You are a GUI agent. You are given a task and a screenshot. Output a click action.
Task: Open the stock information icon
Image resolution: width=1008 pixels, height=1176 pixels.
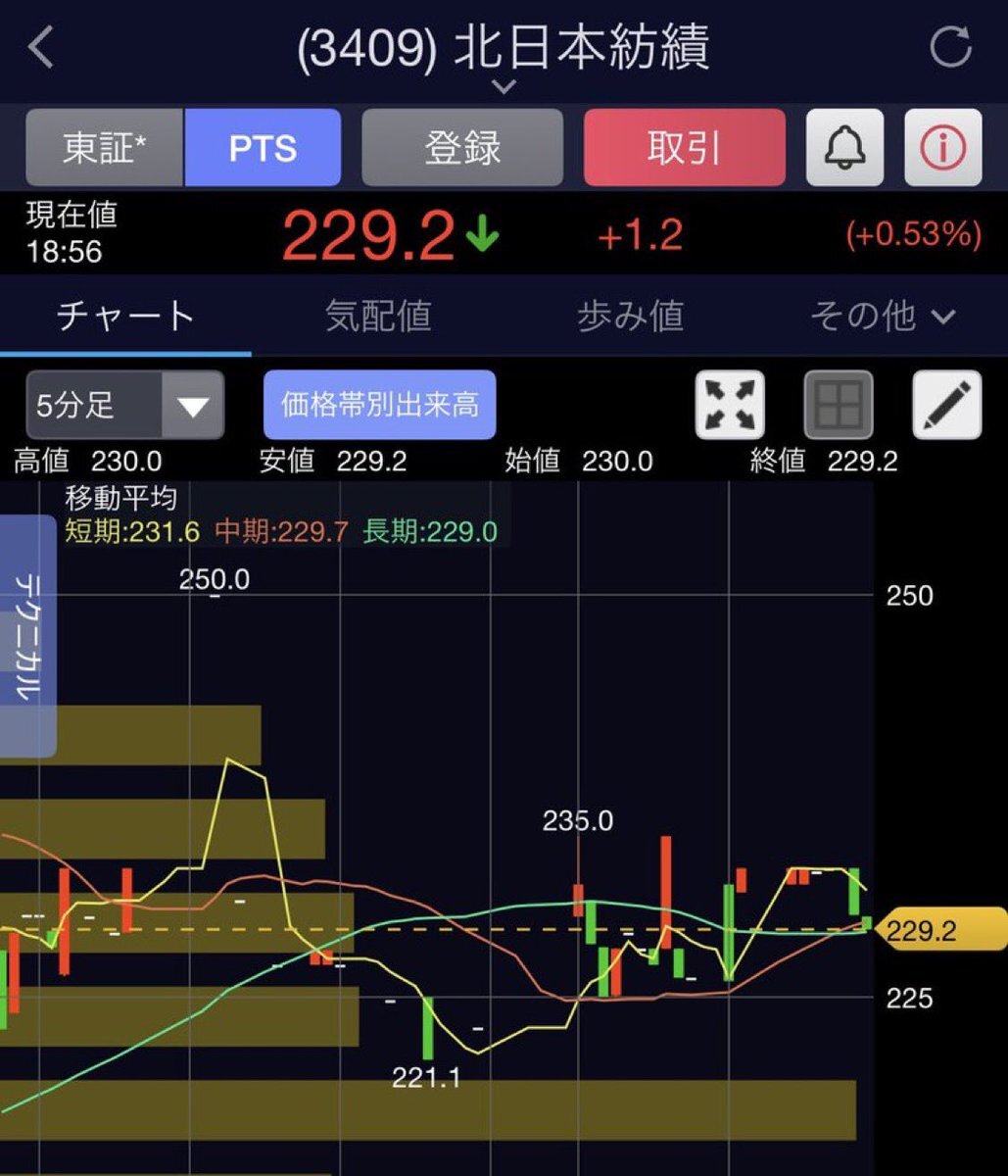(942, 148)
